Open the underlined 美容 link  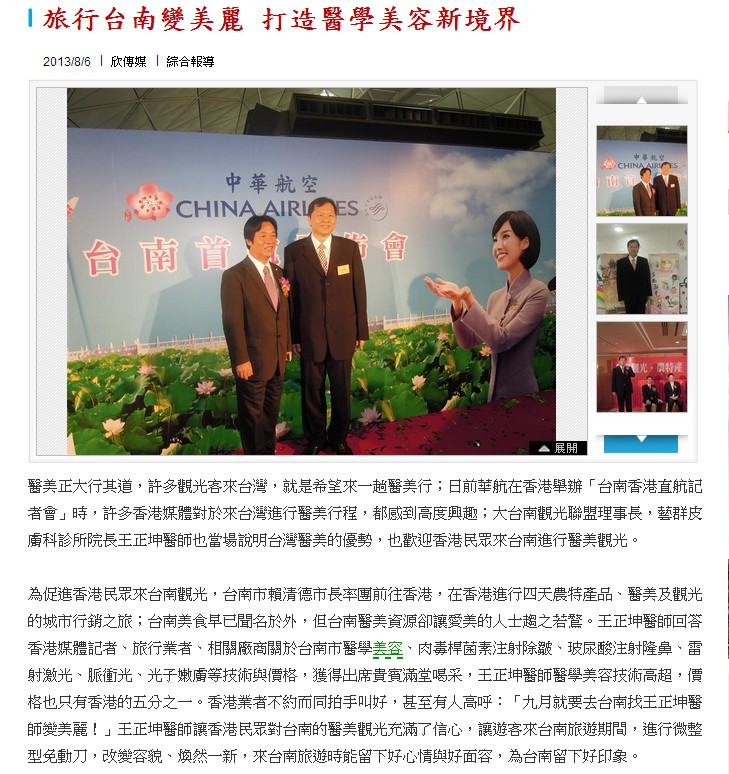pyautogui.click(x=387, y=650)
